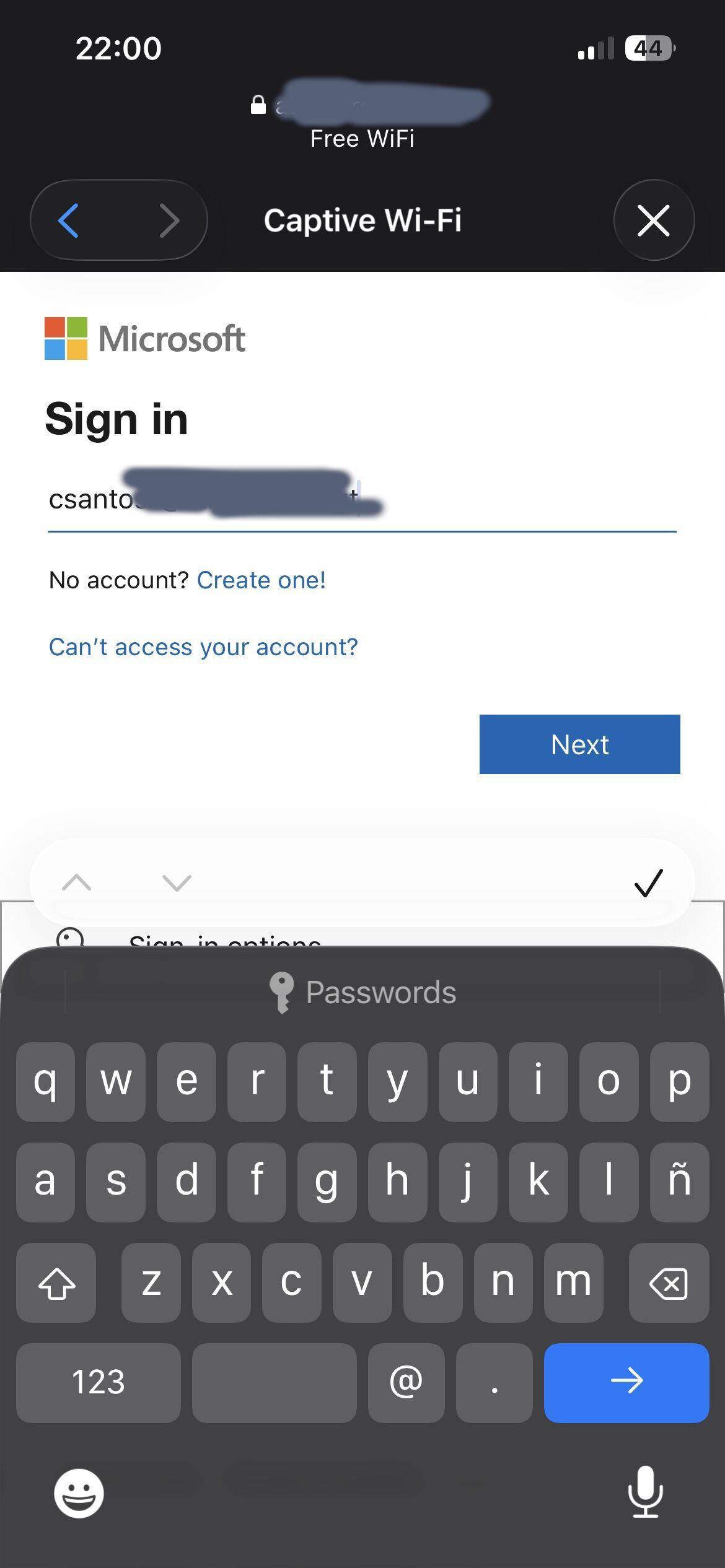Confirm input with the checkmark
725x1568 pixels.
[648, 882]
